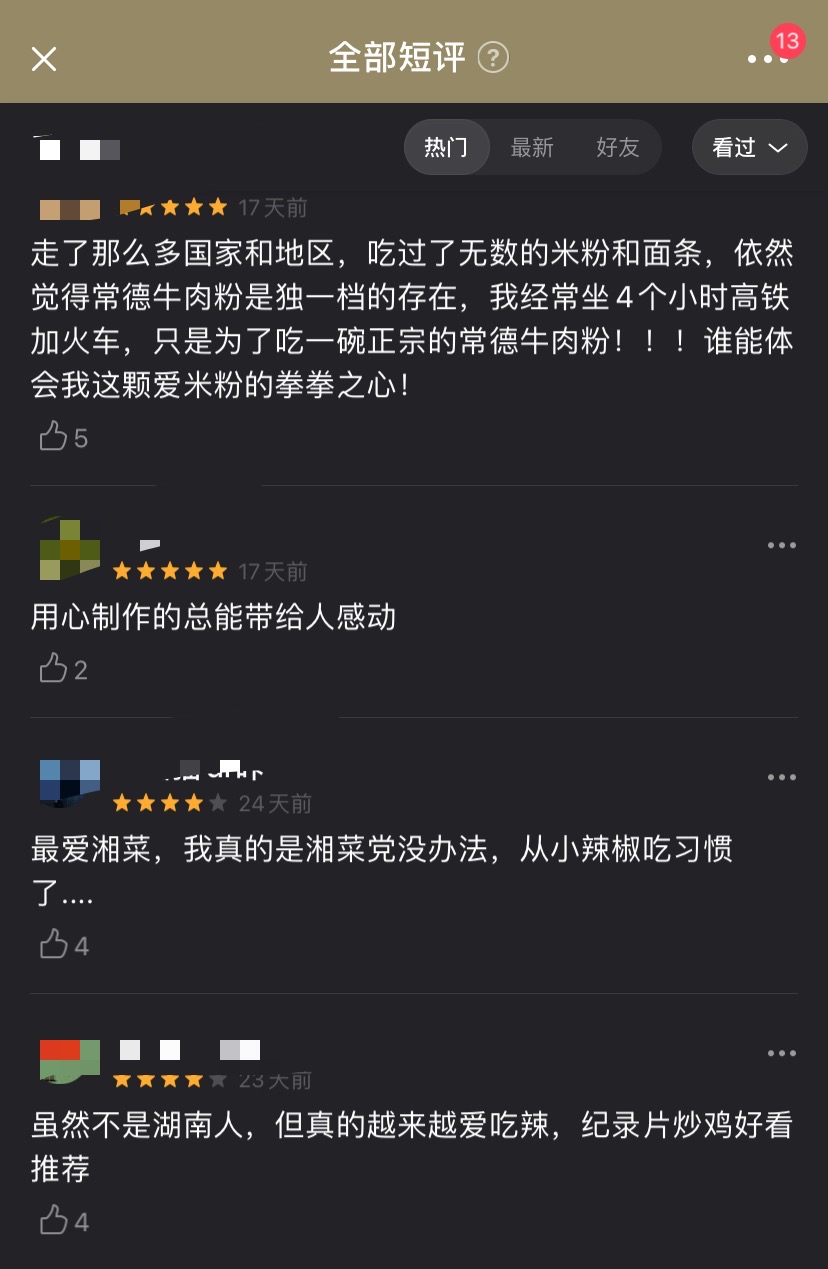Expand the 看过 dropdown filter

click(x=749, y=148)
